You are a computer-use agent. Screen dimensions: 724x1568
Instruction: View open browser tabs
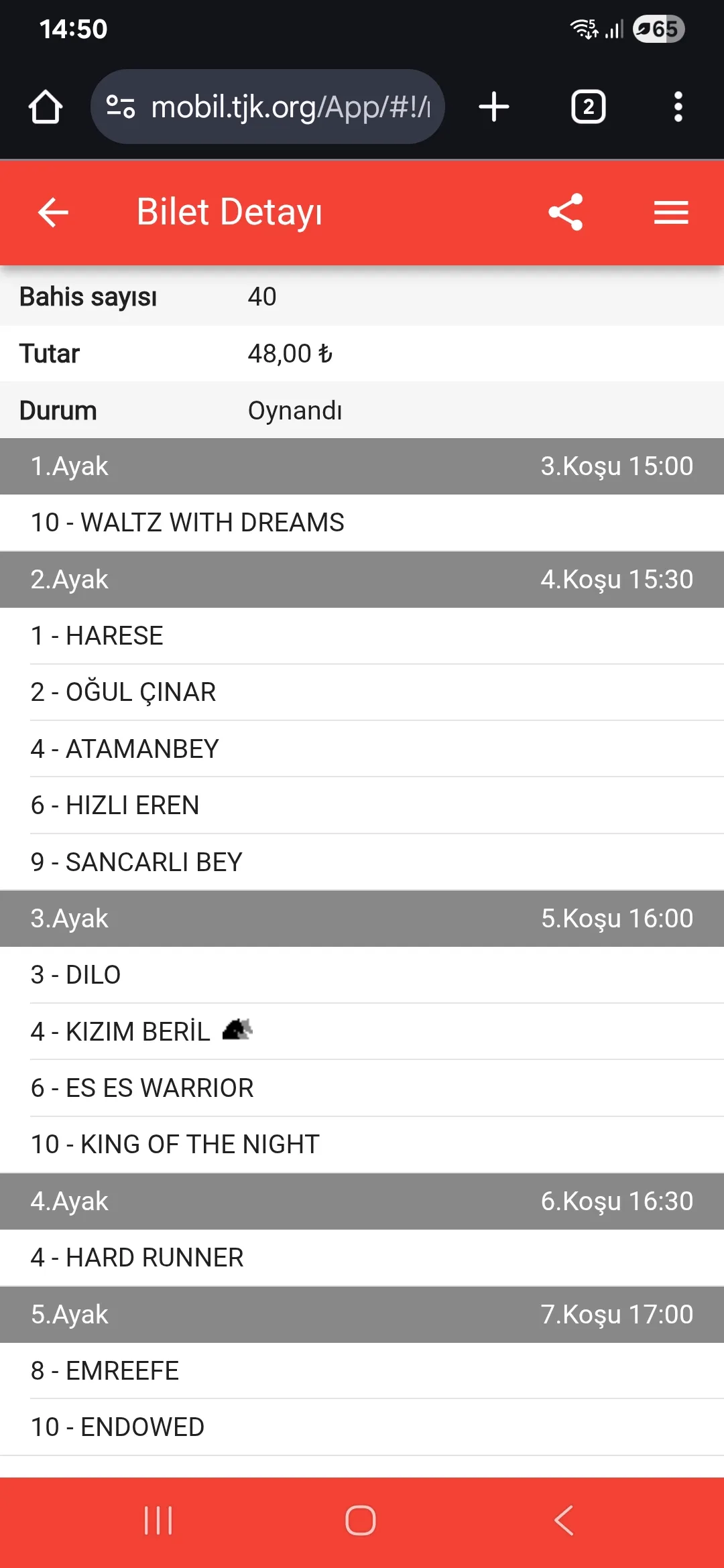click(x=588, y=107)
